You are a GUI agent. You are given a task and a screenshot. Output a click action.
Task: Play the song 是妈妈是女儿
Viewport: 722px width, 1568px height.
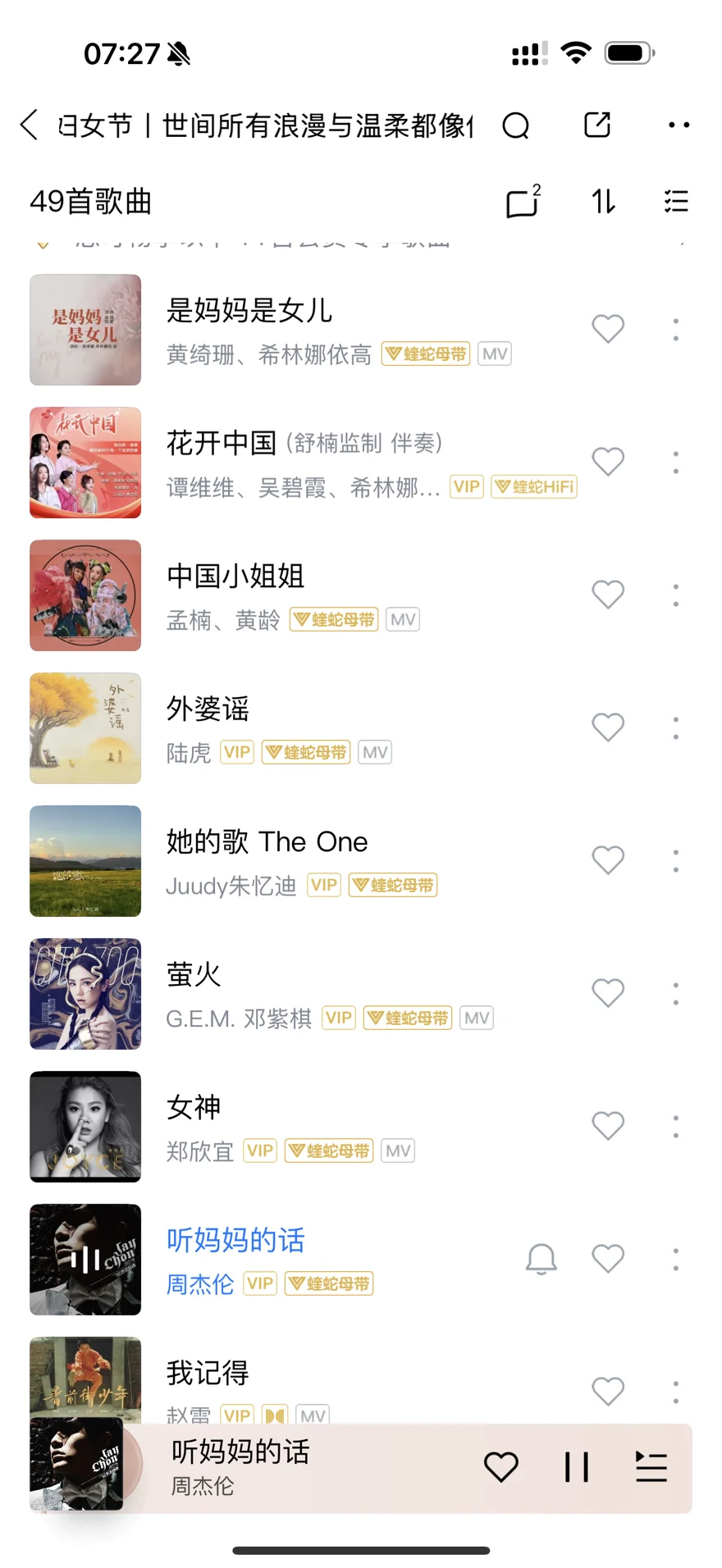(x=249, y=312)
